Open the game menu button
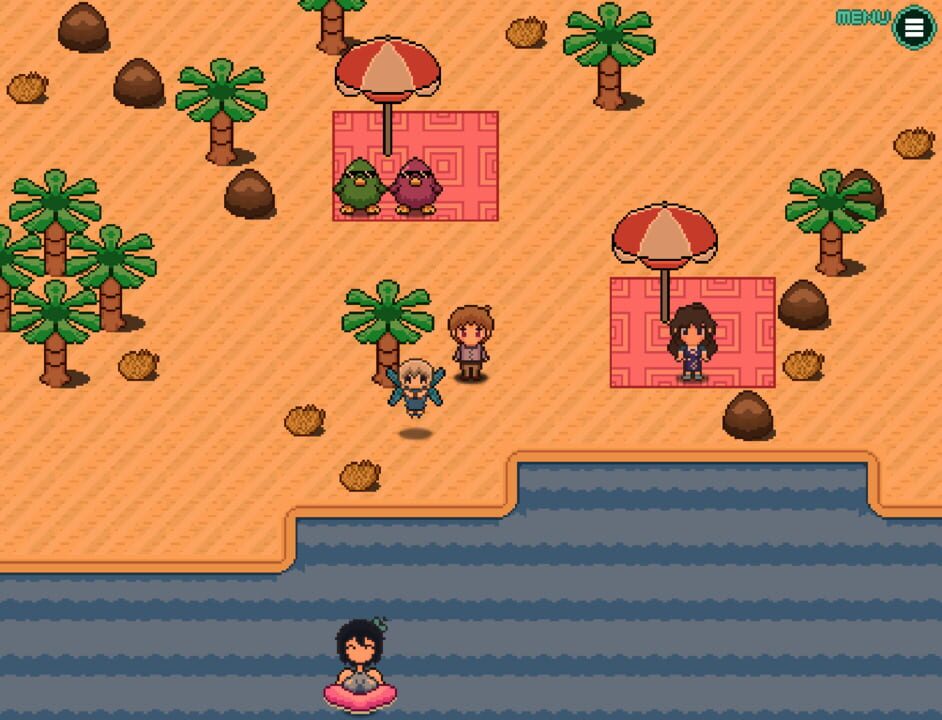This screenshot has width=942, height=720. (913, 27)
